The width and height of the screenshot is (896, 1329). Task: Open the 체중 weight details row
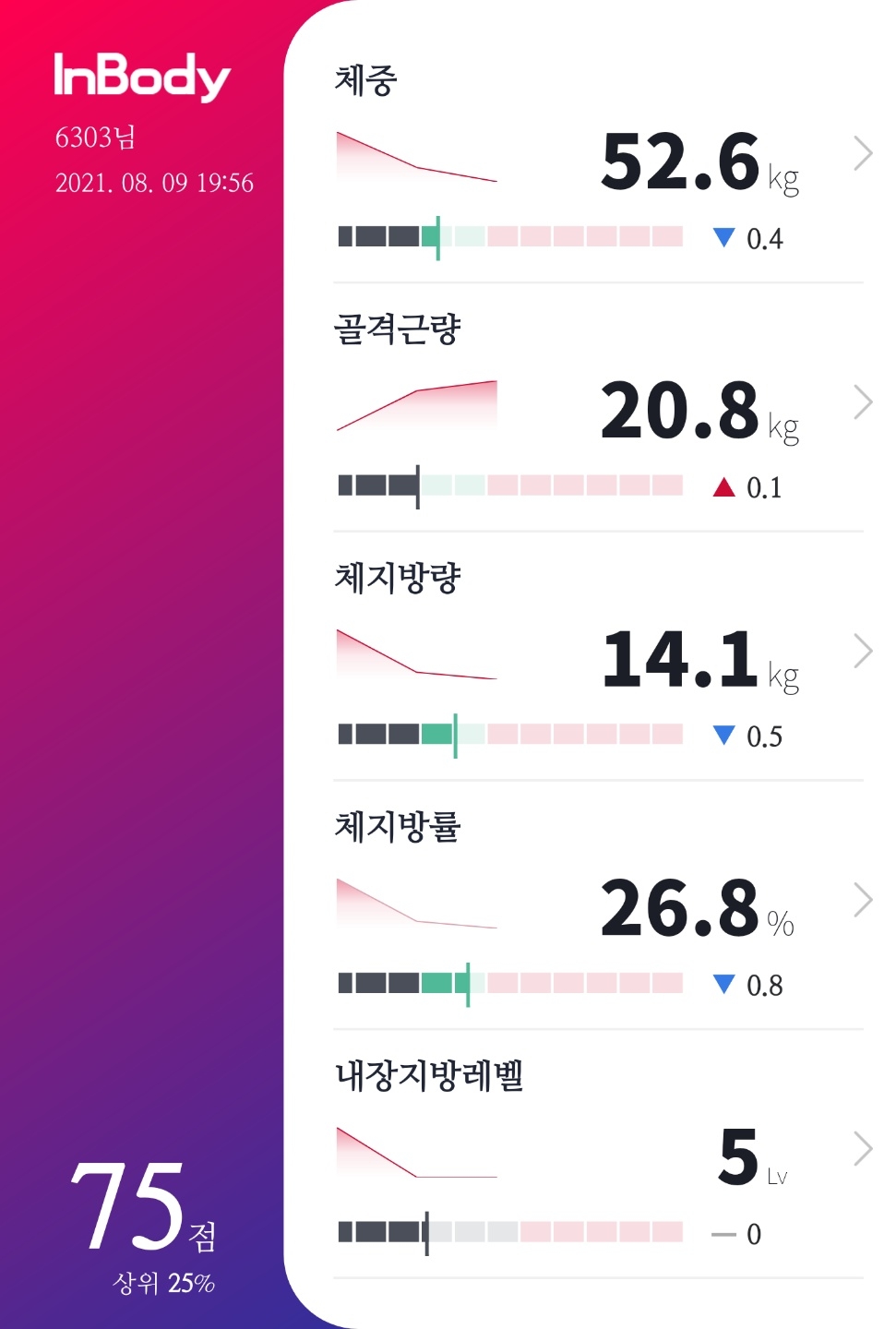coord(598,159)
